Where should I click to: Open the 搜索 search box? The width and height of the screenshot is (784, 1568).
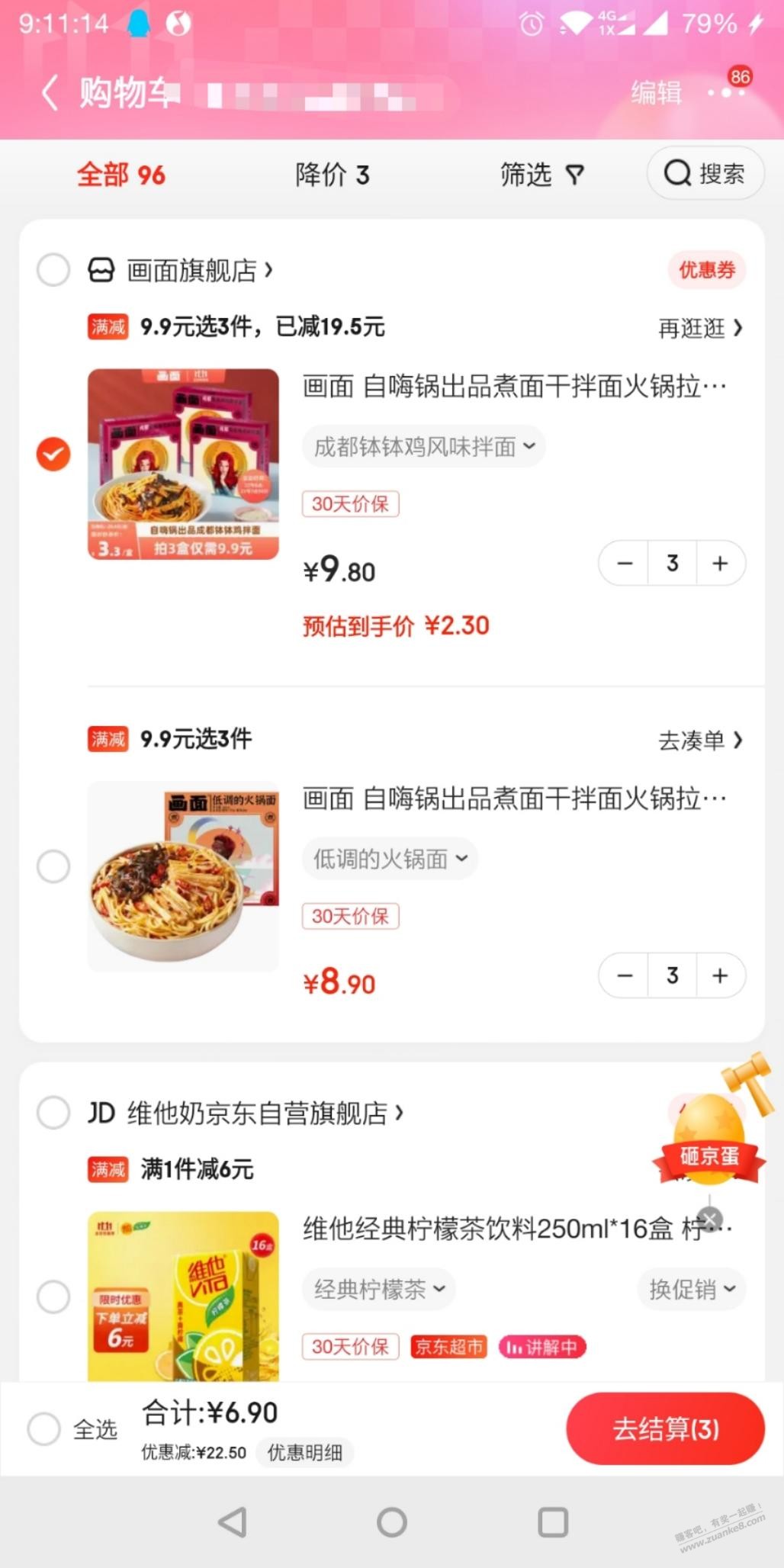coord(705,173)
